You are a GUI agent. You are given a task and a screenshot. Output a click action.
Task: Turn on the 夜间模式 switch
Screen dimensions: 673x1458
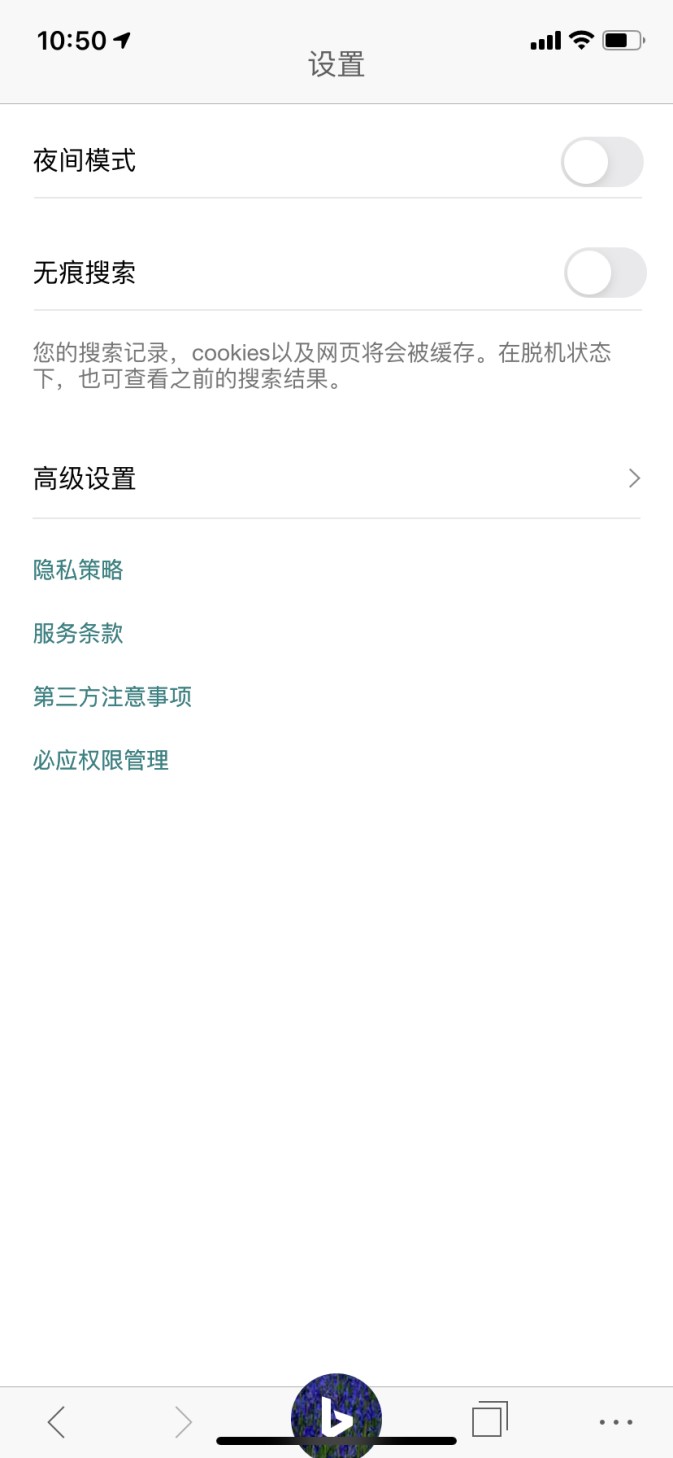(601, 162)
